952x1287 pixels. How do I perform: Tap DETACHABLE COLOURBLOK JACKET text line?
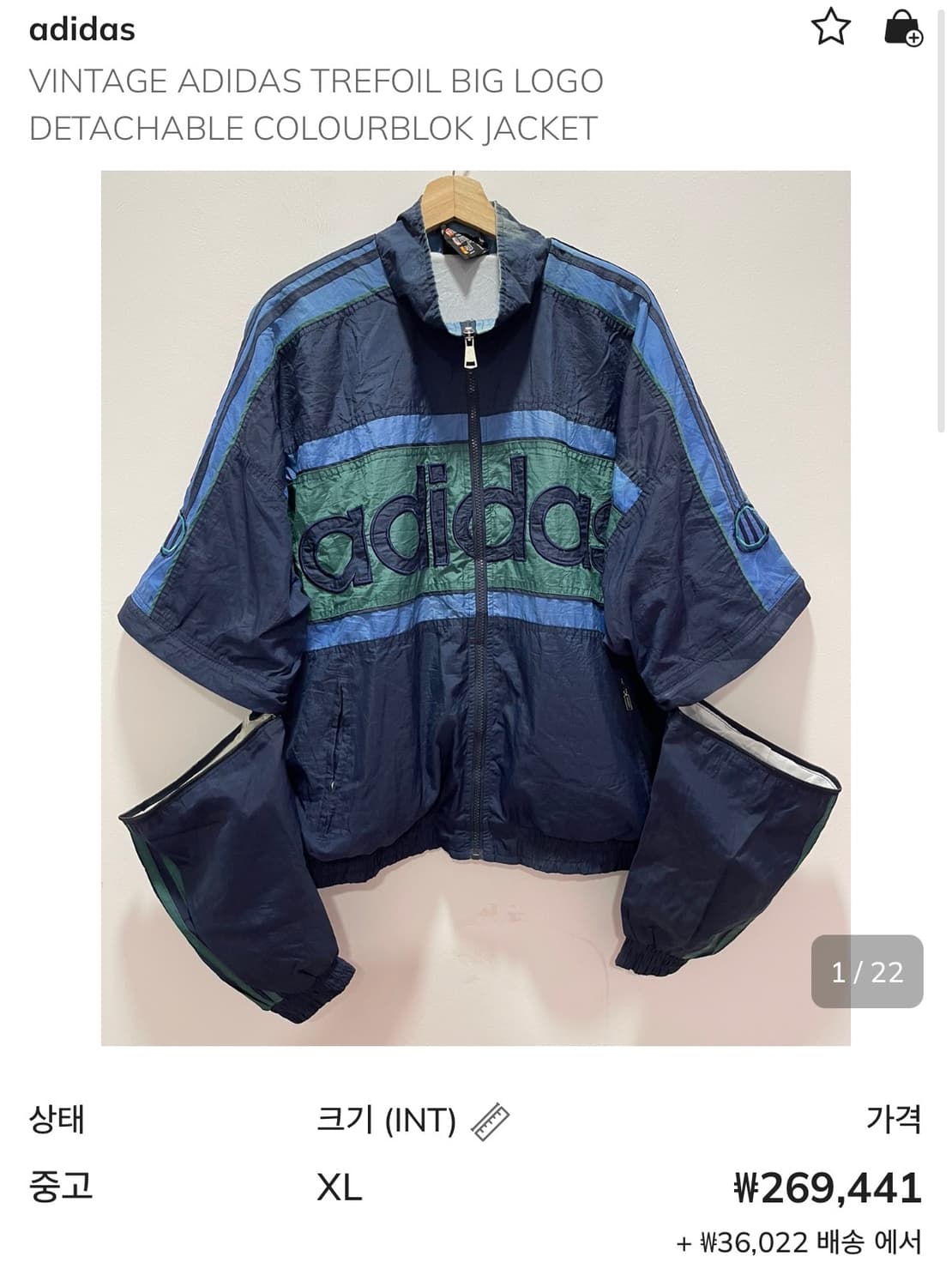coord(312,127)
